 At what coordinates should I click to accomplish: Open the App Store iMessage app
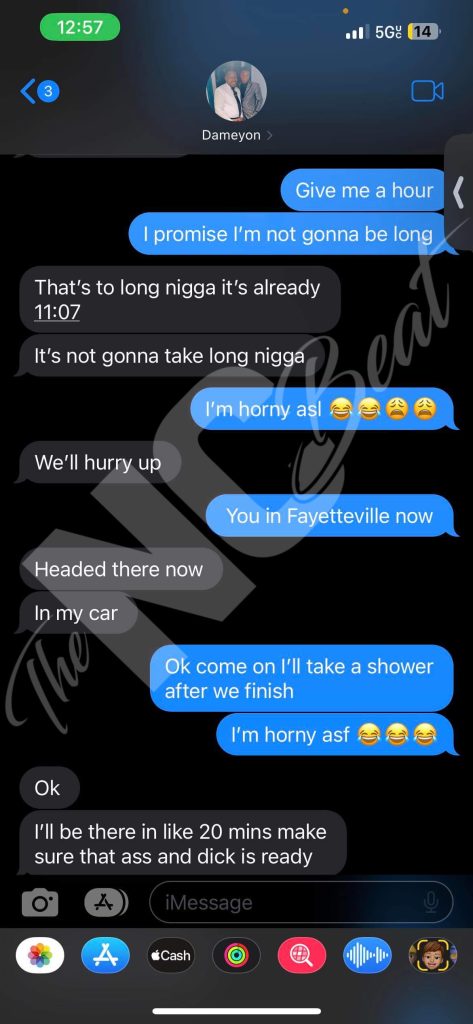tap(105, 955)
